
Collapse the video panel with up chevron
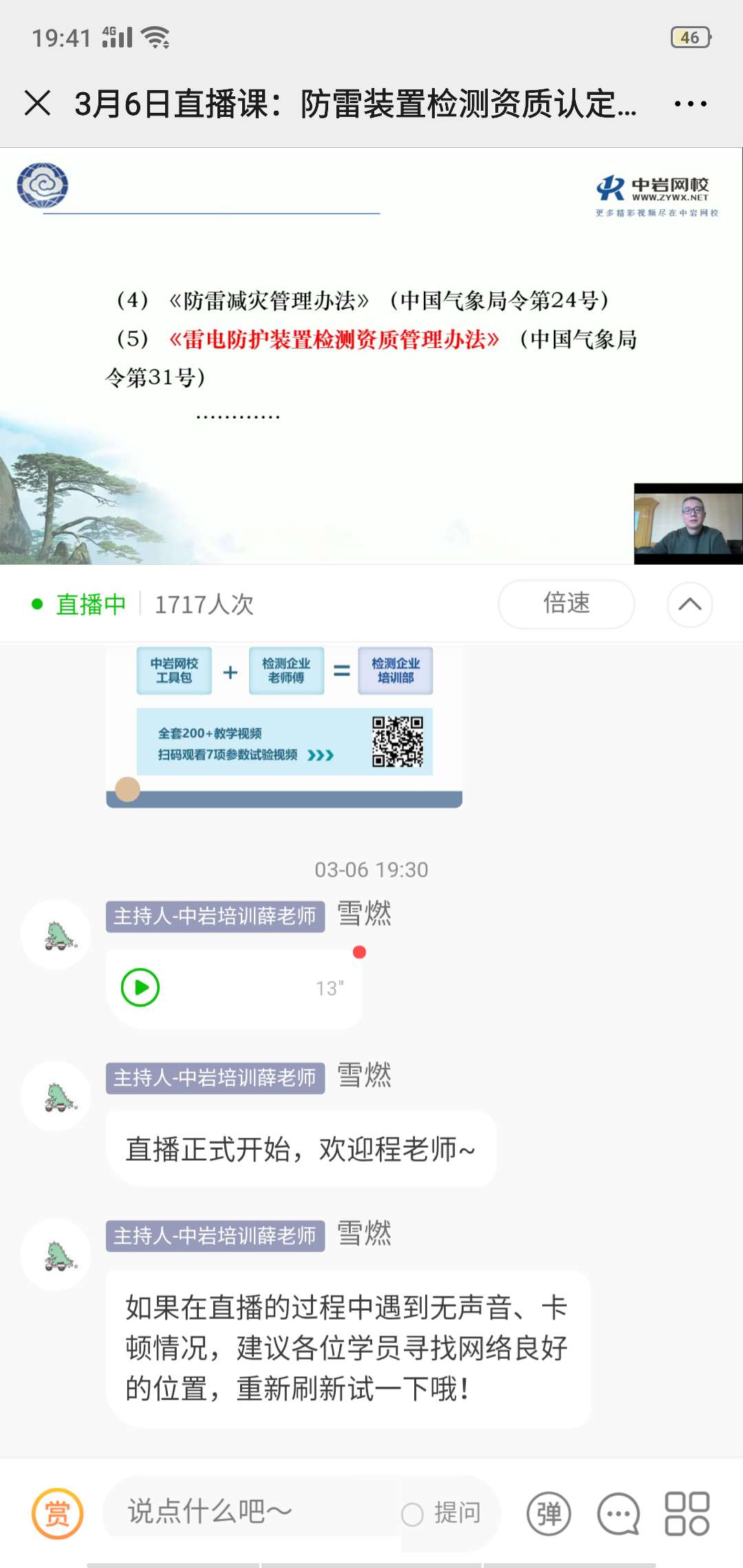click(689, 605)
